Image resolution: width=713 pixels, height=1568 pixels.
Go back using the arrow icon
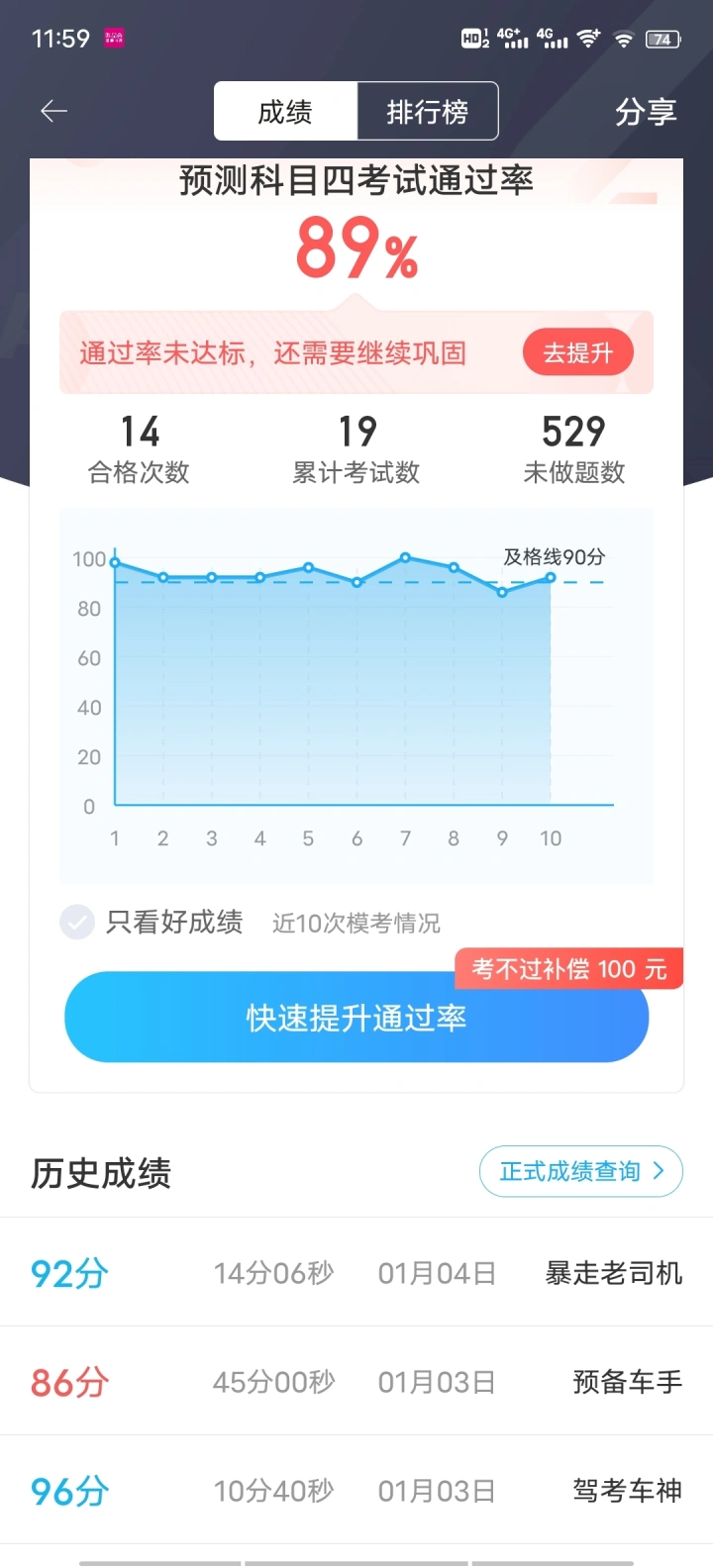[53, 112]
